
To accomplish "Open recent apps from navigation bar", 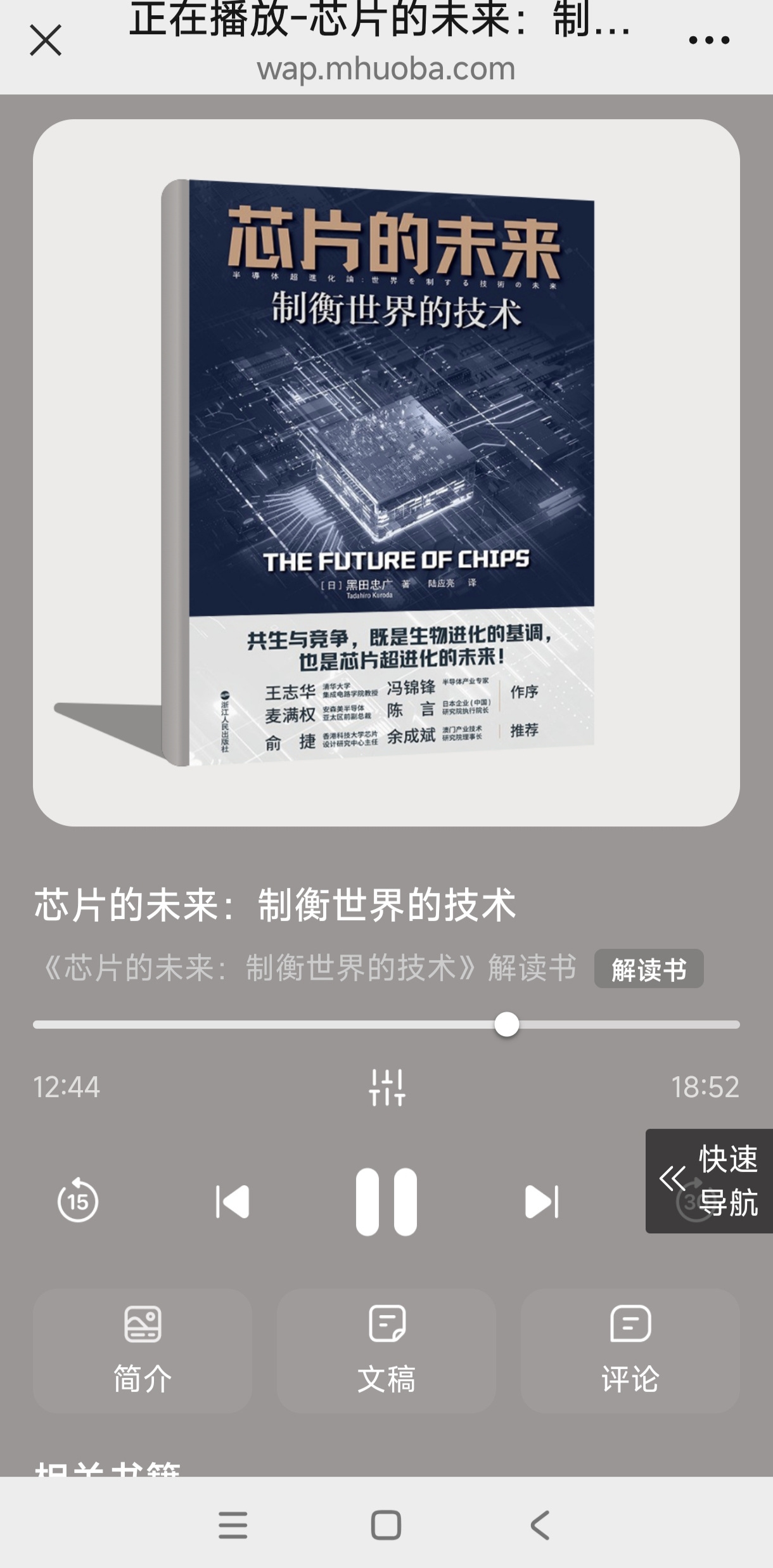I will (233, 1525).
